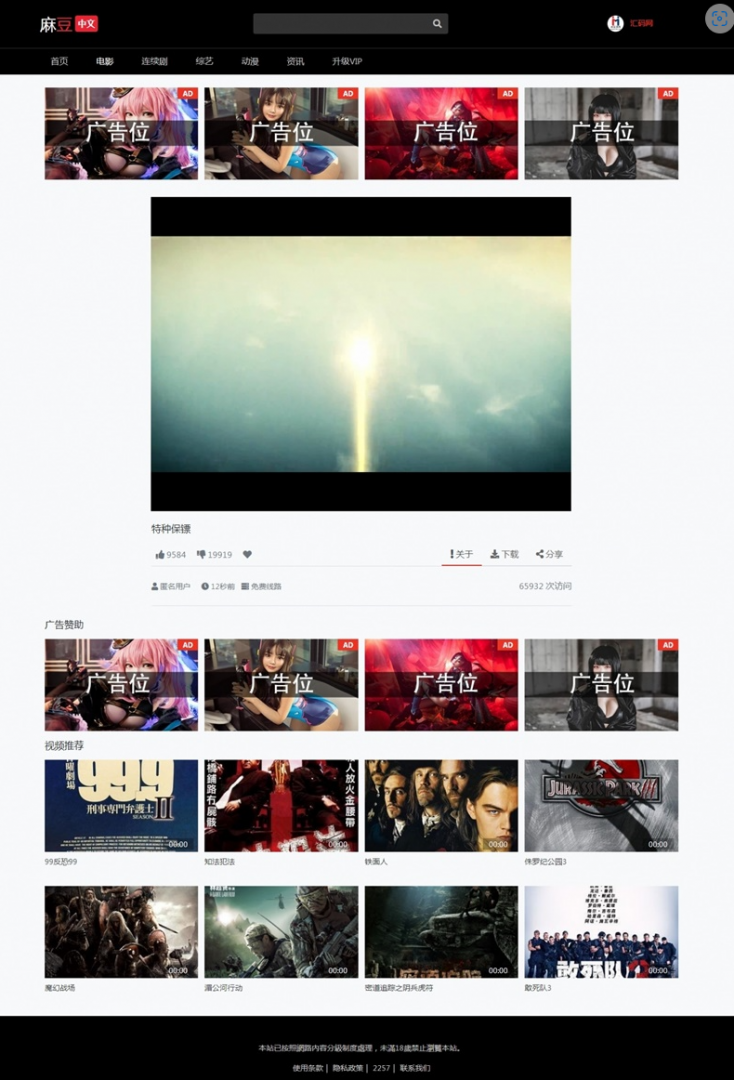Open the 分享 tab
The height and width of the screenshot is (1080, 734).
pos(549,554)
